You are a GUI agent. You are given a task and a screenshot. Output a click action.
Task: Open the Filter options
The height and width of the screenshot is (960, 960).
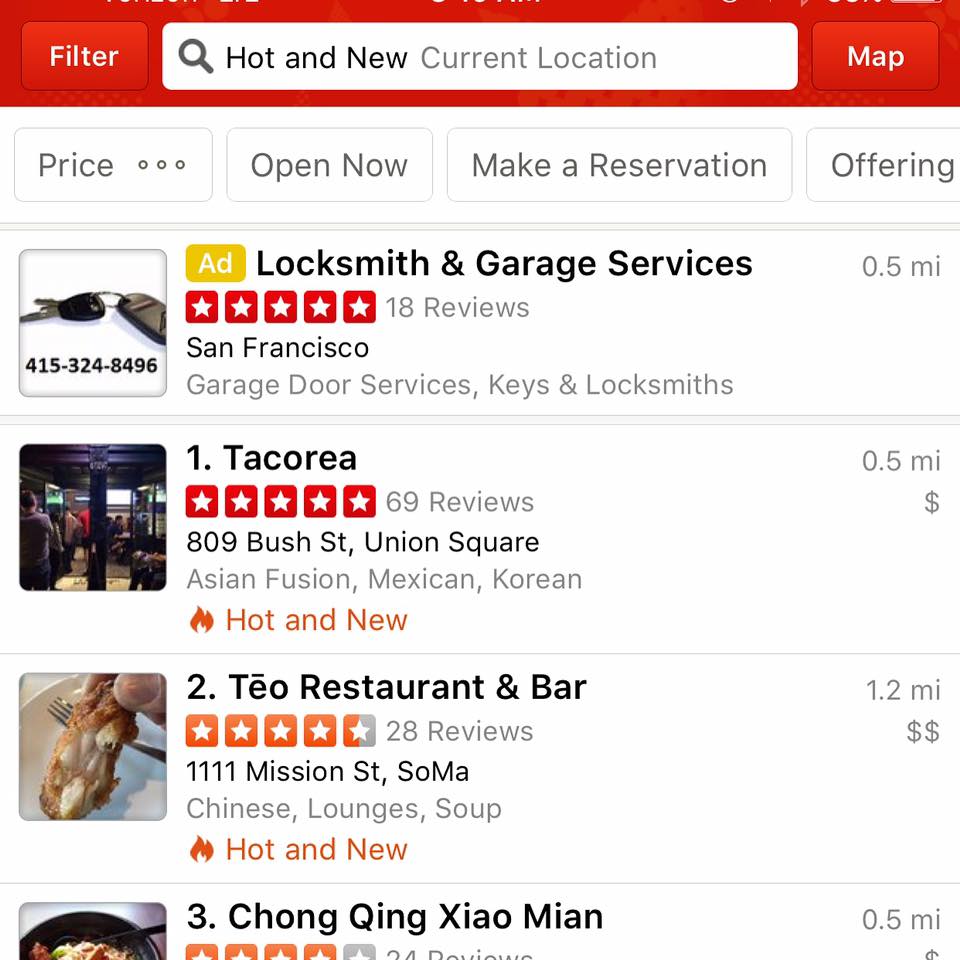point(84,57)
